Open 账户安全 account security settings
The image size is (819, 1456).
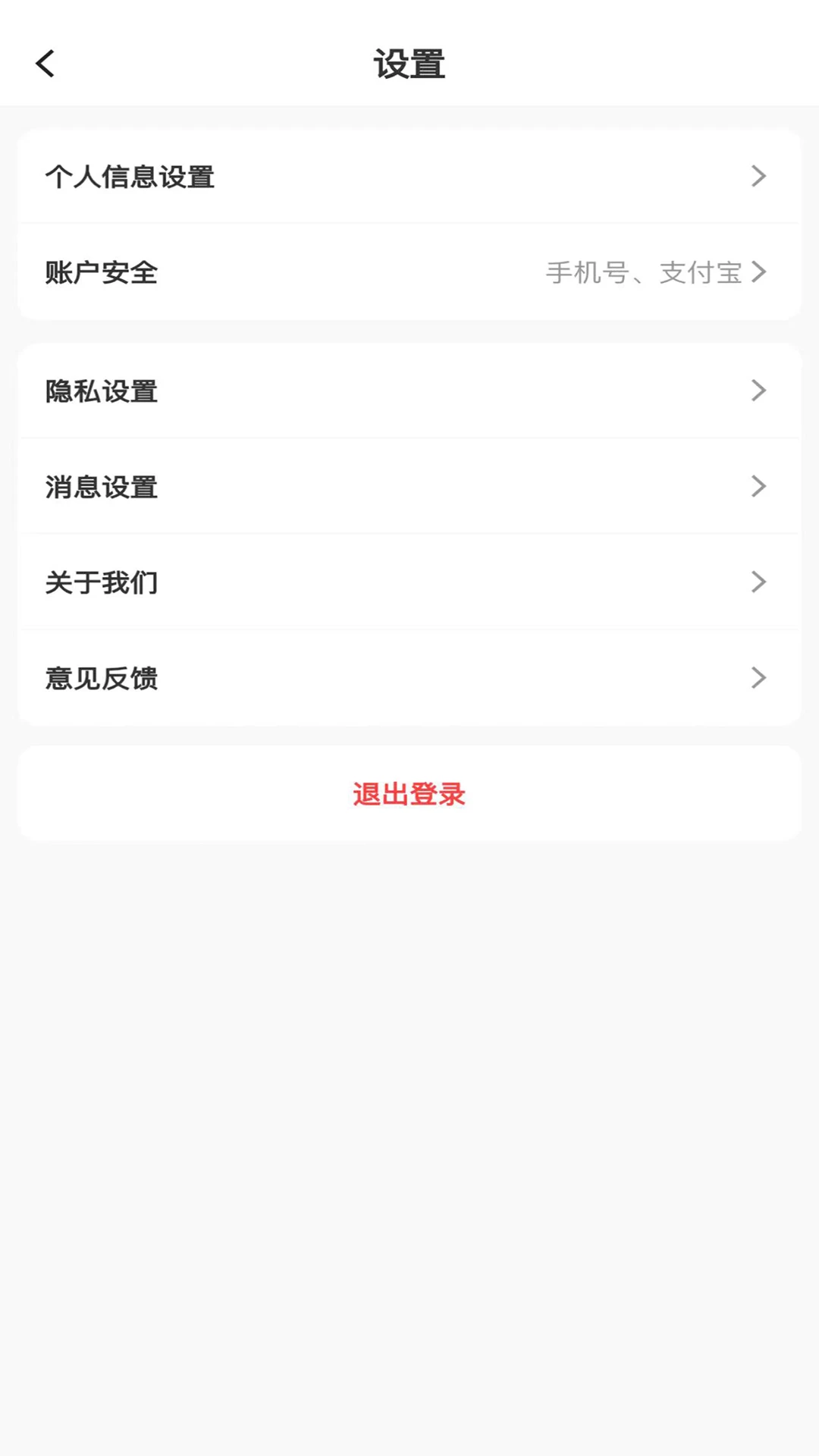409,272
